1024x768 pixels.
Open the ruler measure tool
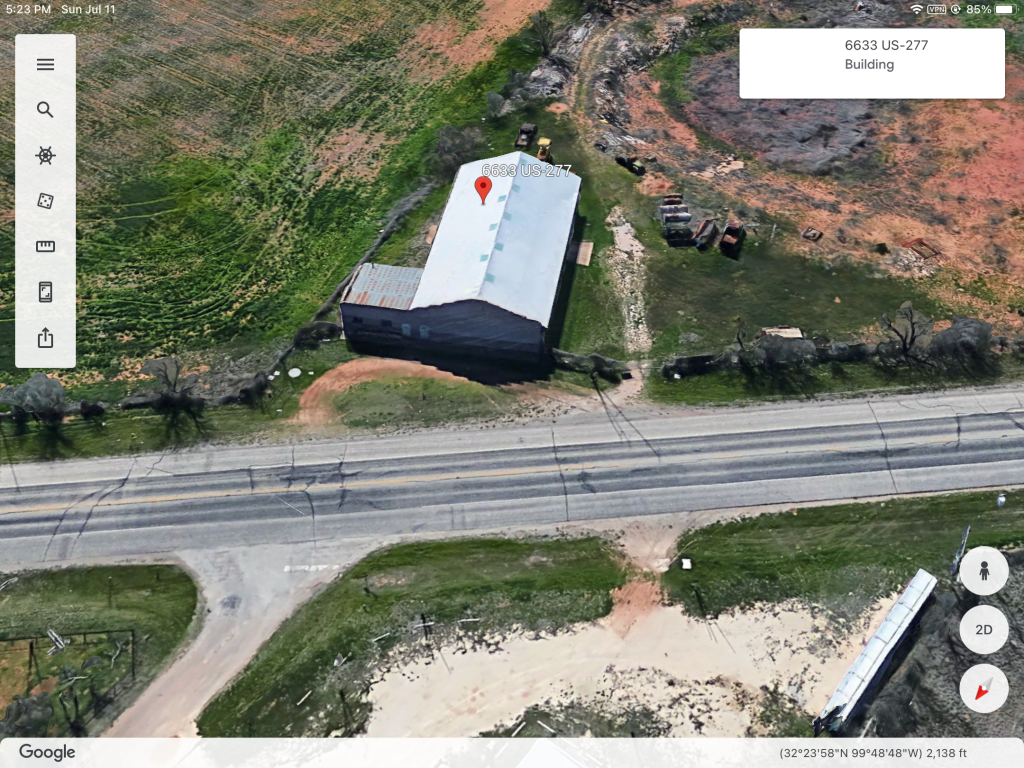(45, 246)
